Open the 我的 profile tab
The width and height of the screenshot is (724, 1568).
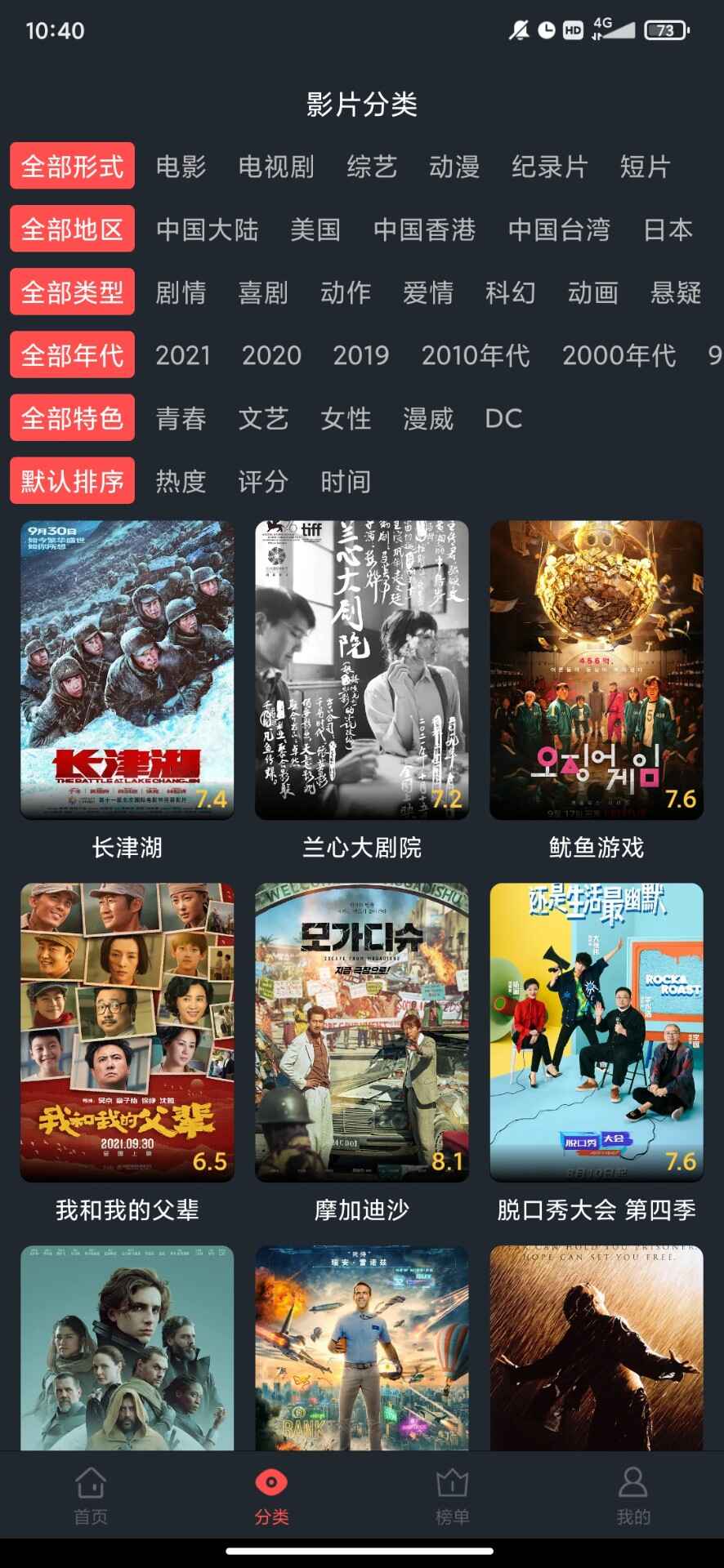[633, 1496]
